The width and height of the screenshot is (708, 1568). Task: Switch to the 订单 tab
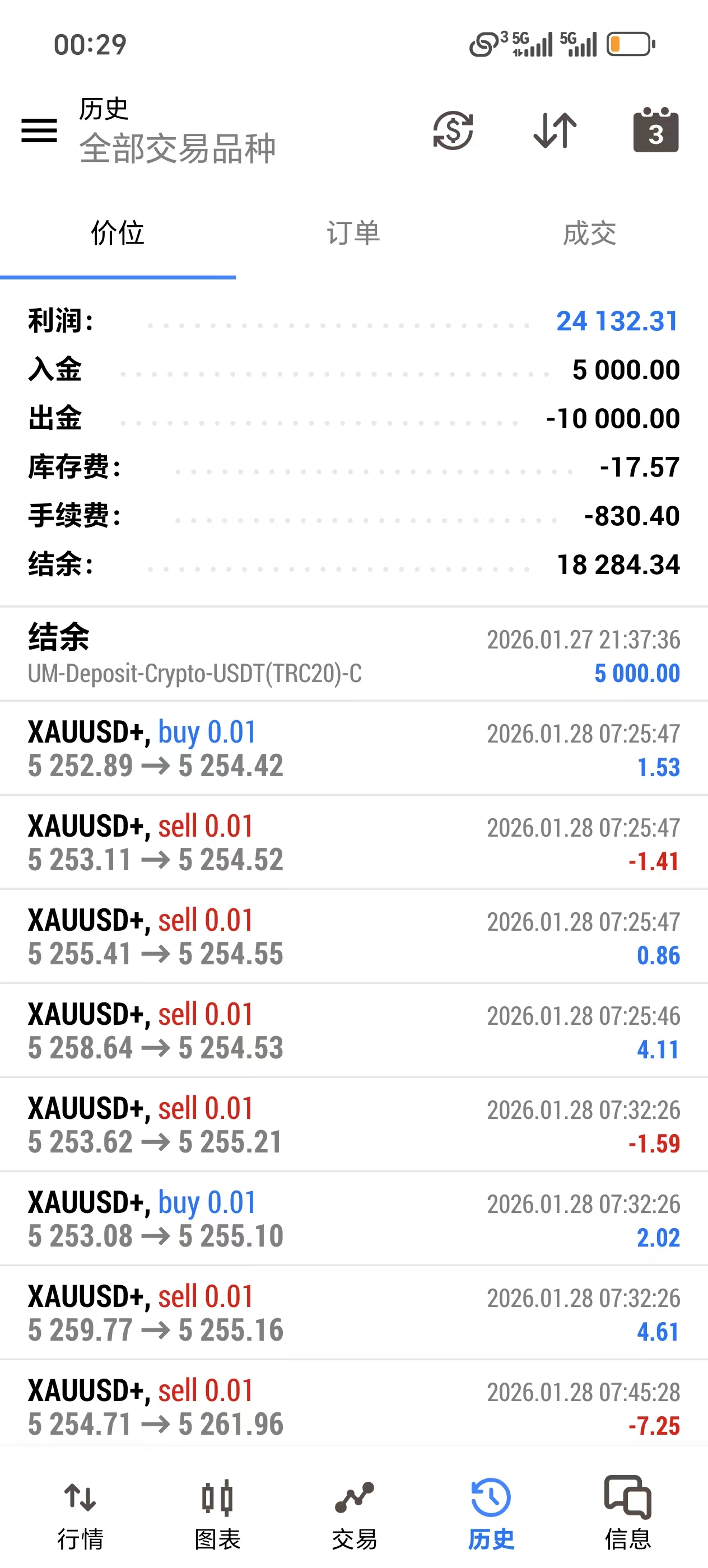point(353,233)
